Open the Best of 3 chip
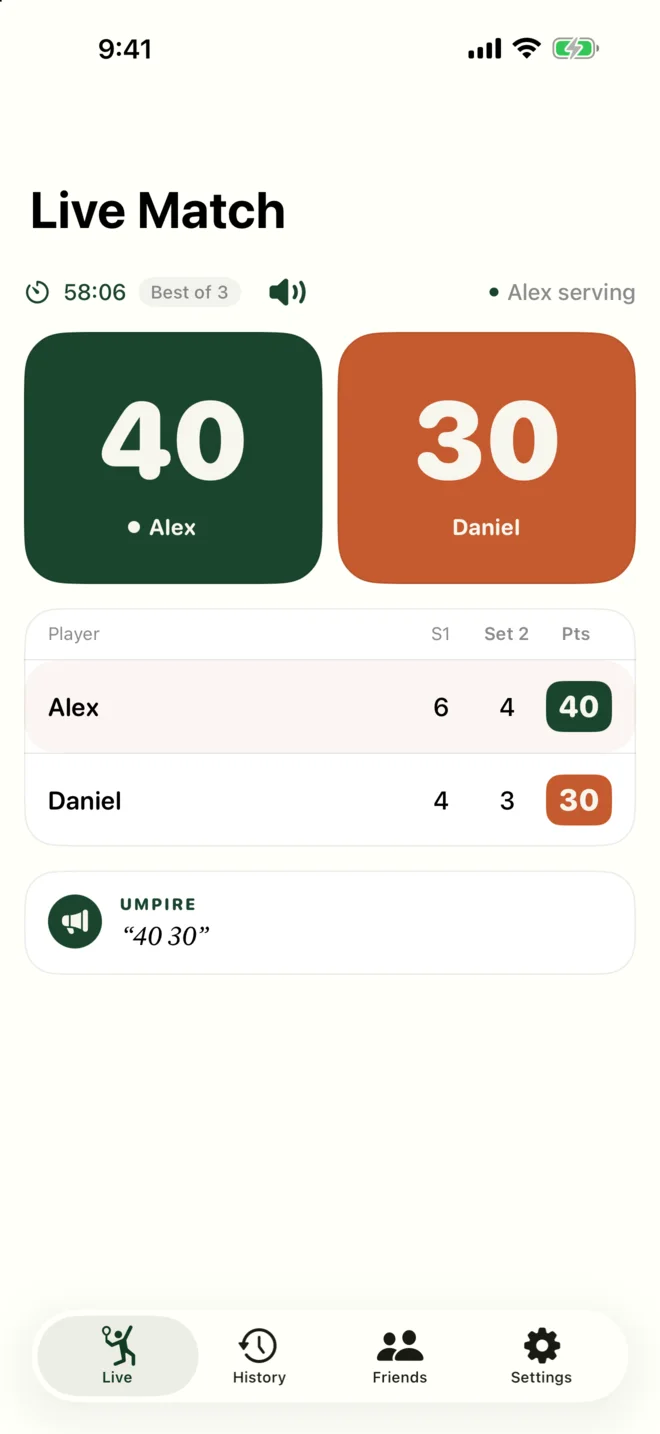This screenshot has height=1434, width=660. [x=189, y=292]
